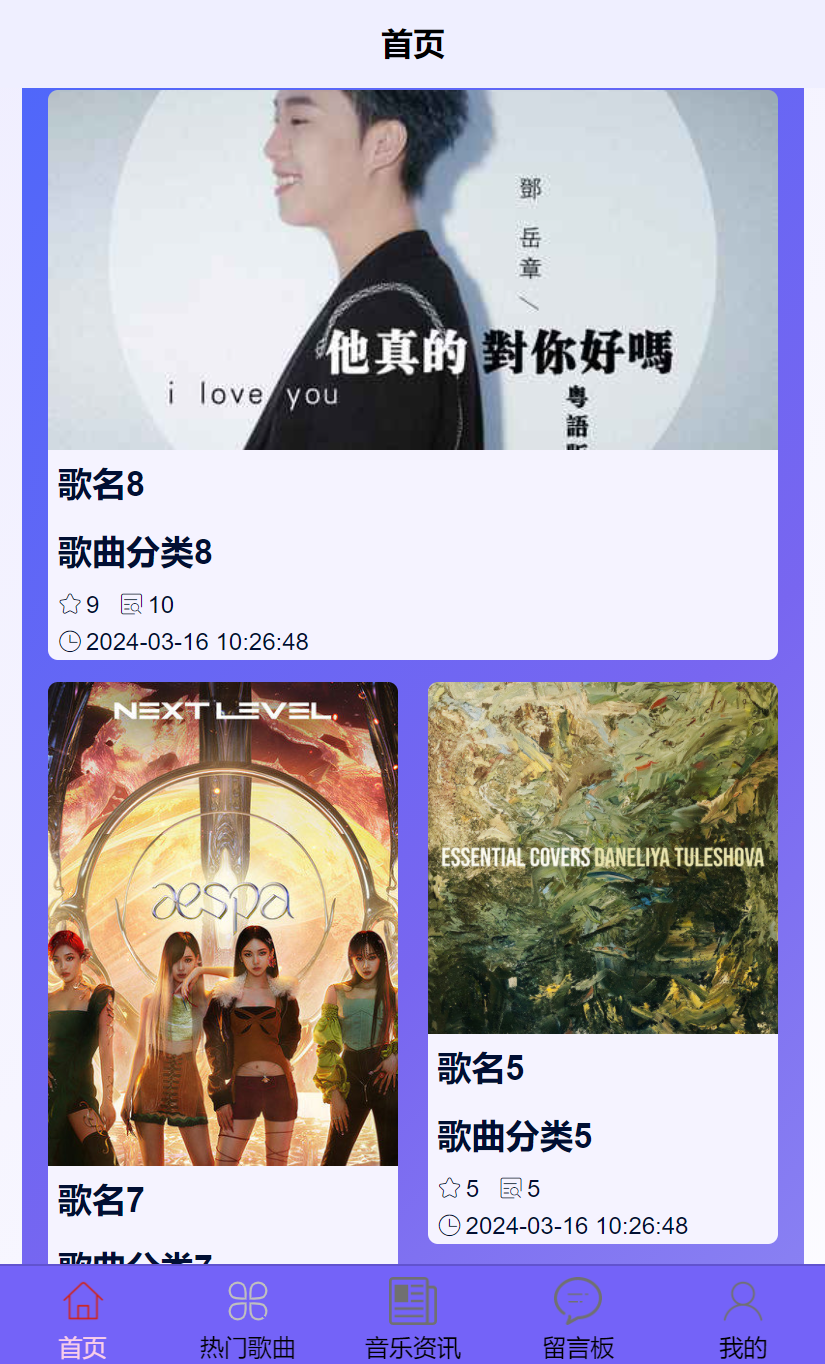Open the 音乐资讯 tab
Viewport: 825px width, 1364px height.
[x=412, y=1316]
